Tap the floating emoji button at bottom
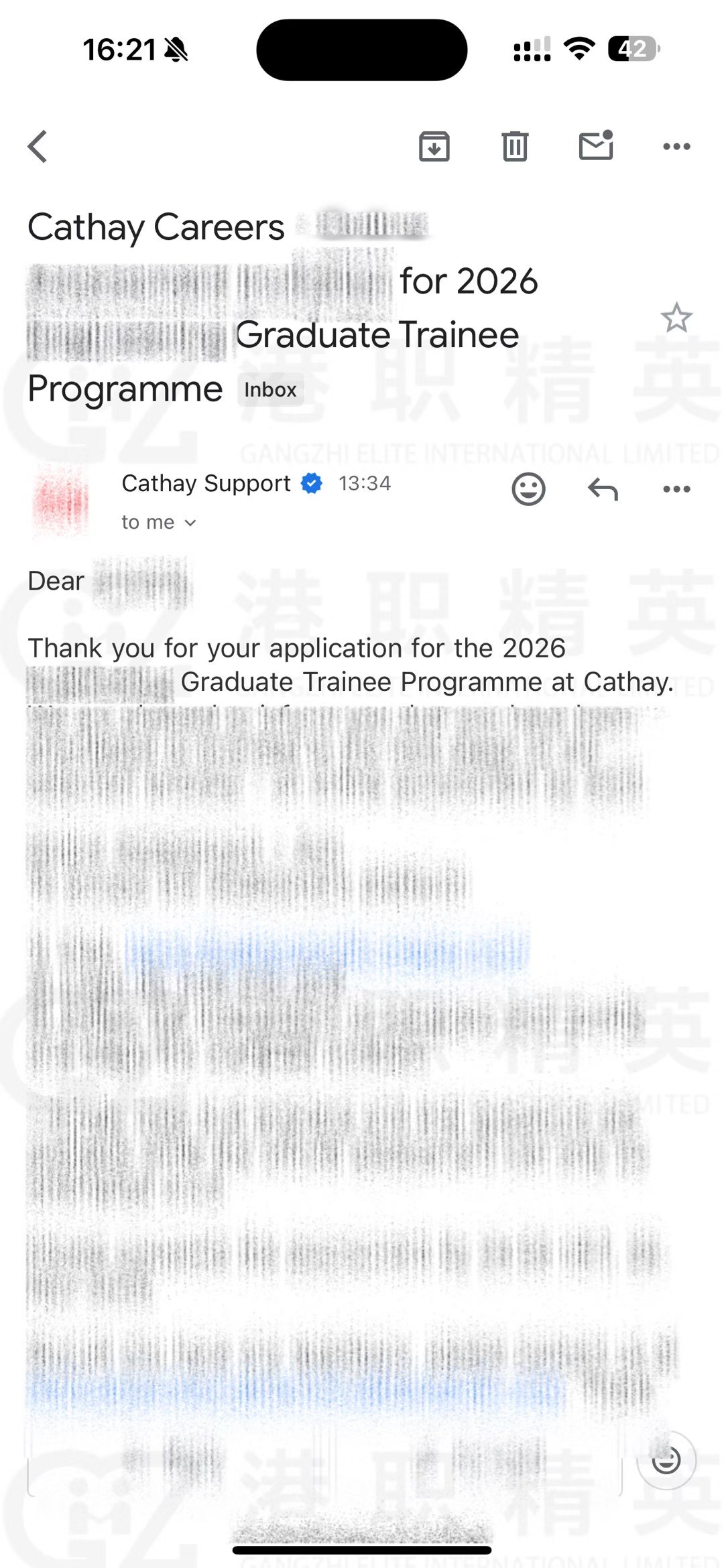Screen dimensions: 724x1568 coord(666,1460)
